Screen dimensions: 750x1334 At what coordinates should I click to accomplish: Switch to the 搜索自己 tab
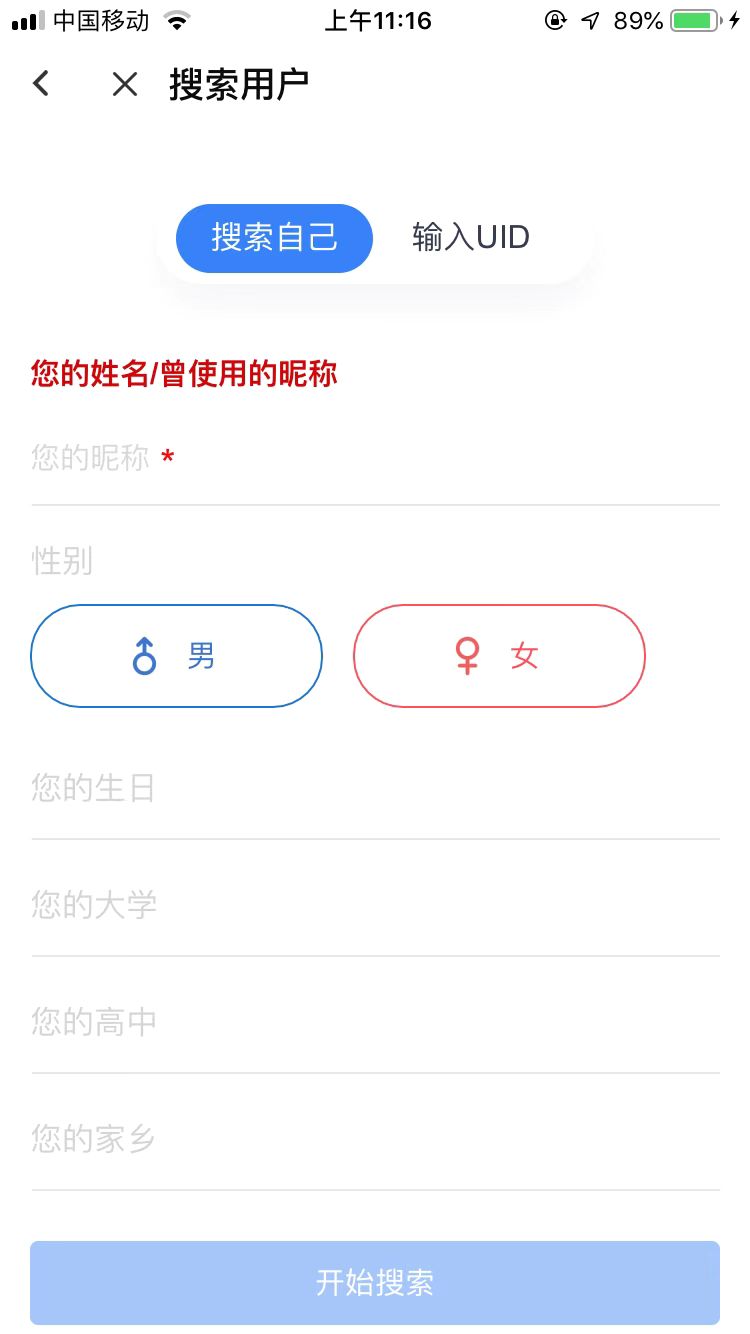[273, 237]
